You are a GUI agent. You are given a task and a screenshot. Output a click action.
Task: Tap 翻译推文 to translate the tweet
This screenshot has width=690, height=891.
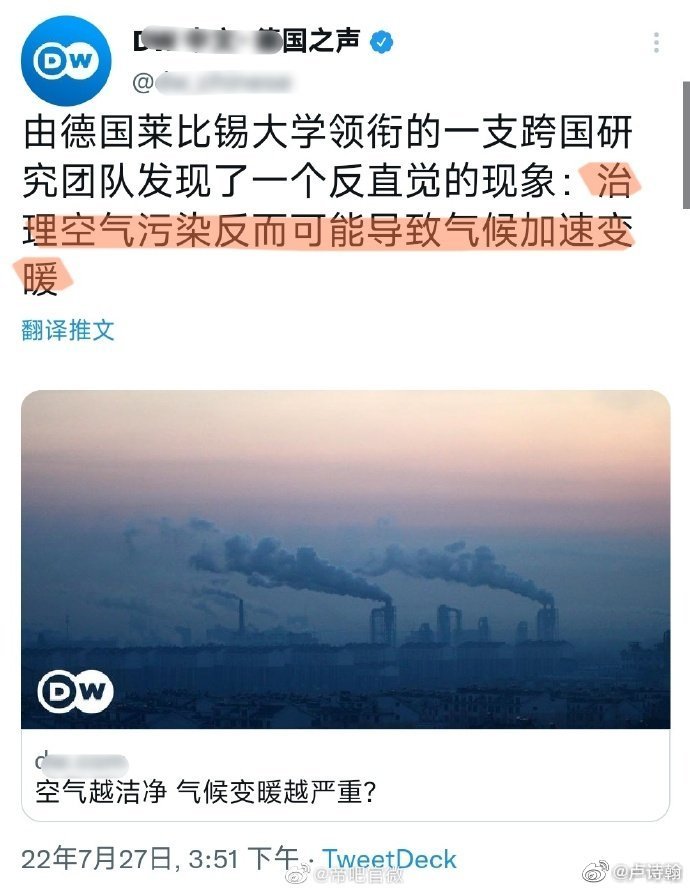(x=68, y=330)
